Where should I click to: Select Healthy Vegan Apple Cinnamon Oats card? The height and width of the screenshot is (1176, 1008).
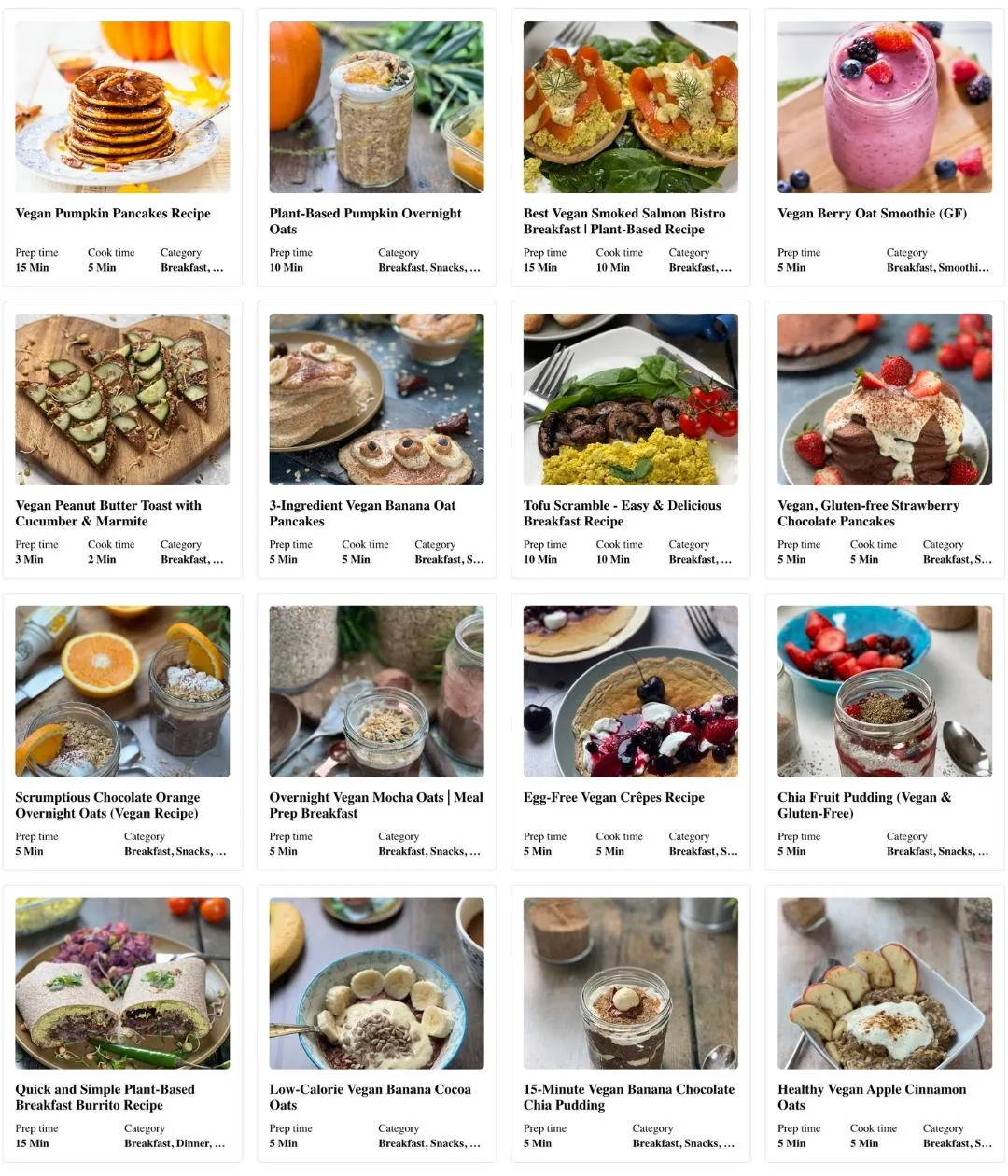coord(872,1098)
